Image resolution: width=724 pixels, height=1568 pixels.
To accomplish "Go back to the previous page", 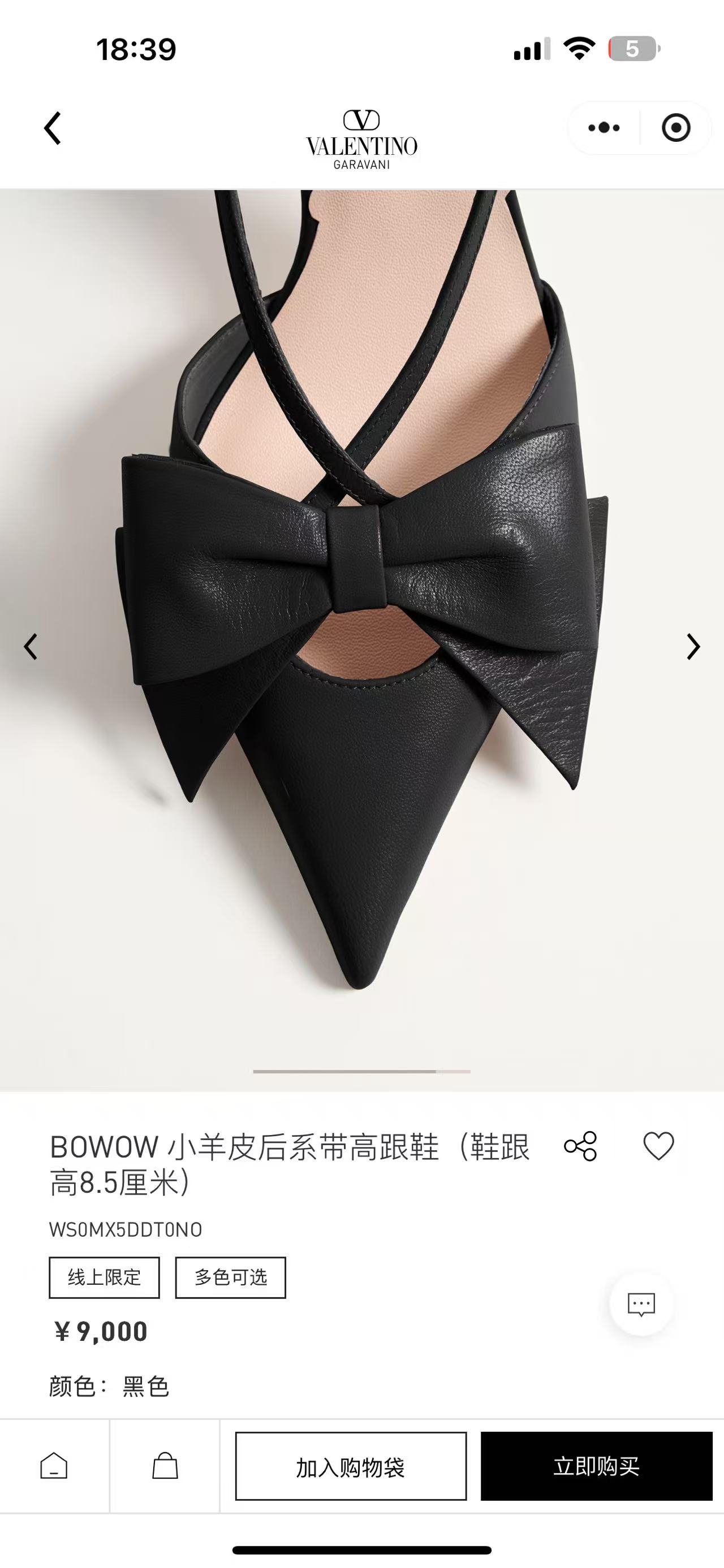I will pos(53,128).
